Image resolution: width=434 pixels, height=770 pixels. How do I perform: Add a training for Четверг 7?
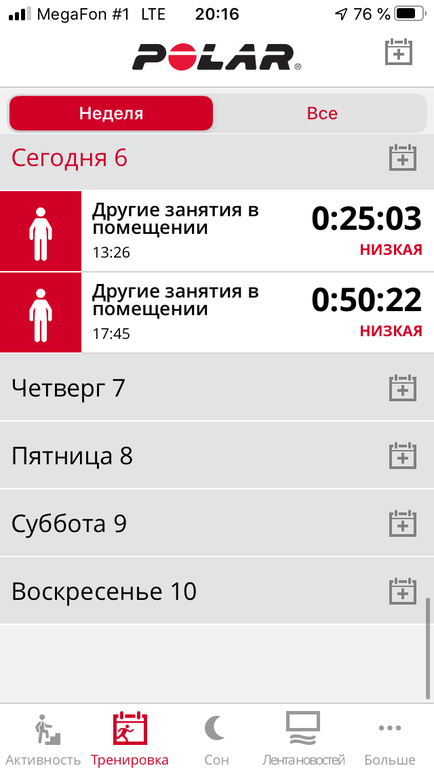(x=403, y=388)
